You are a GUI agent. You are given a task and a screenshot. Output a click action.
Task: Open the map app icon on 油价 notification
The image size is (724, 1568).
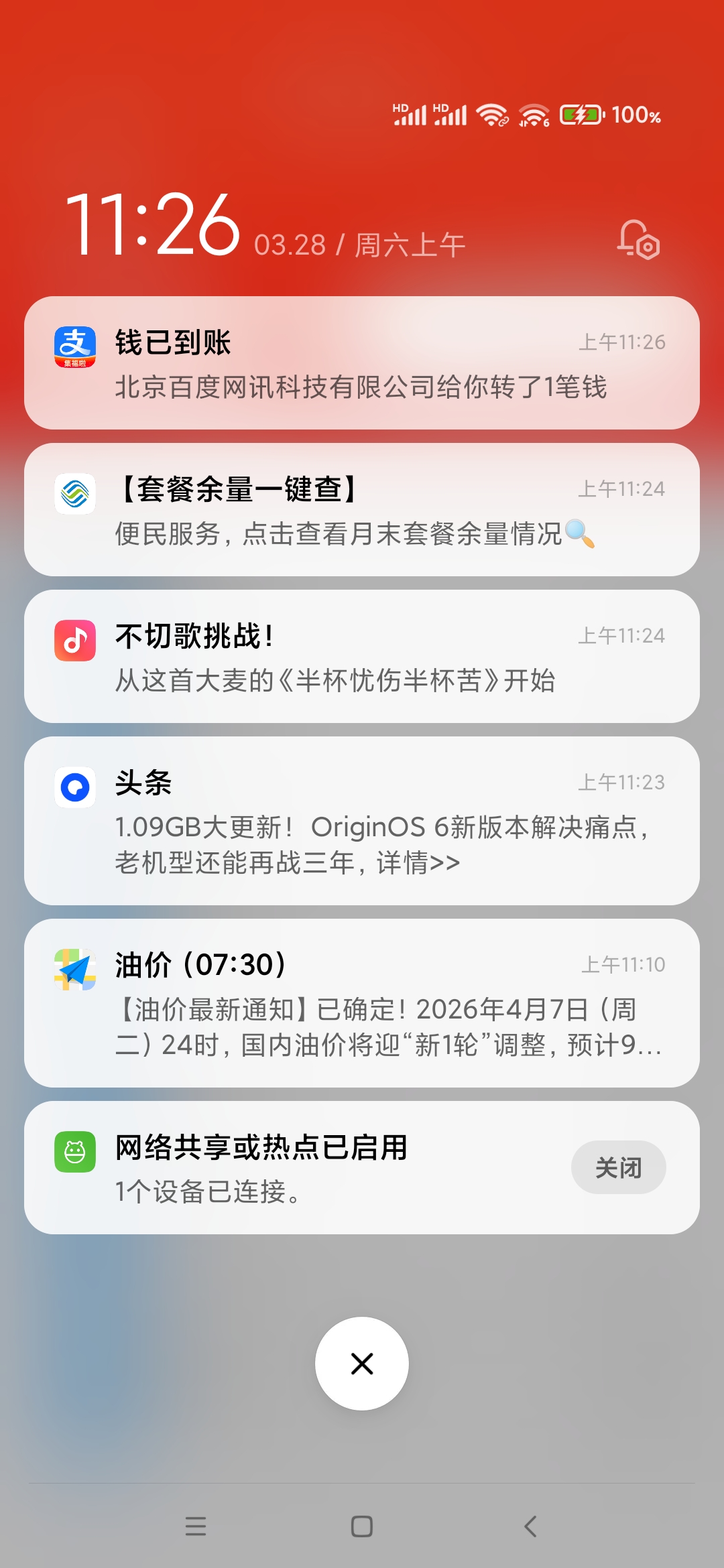[74, 968]
